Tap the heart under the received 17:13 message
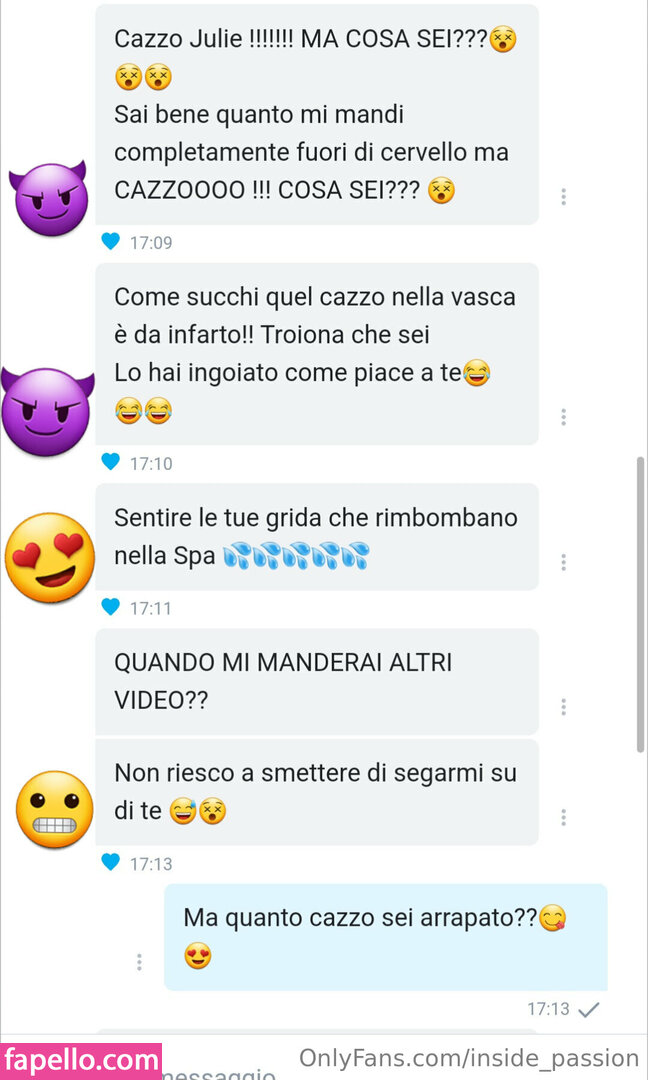Image resolution: width=648 pixels, height=1080 pixels. (x=111, y=862)
